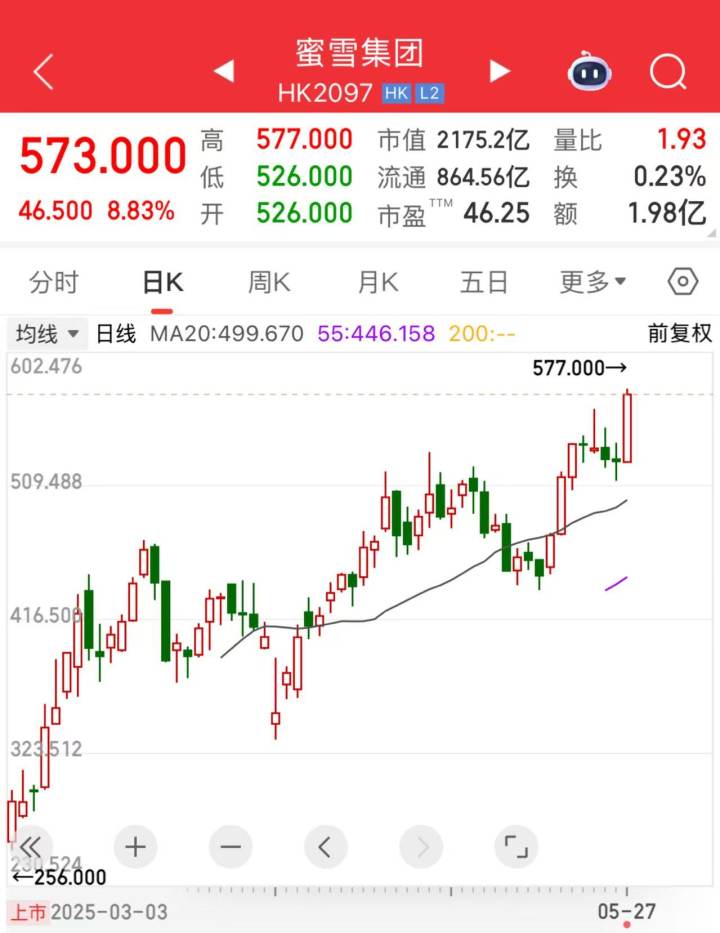Switch to the 分时 chart tab
720x933 pixels.
pos(54,283)
